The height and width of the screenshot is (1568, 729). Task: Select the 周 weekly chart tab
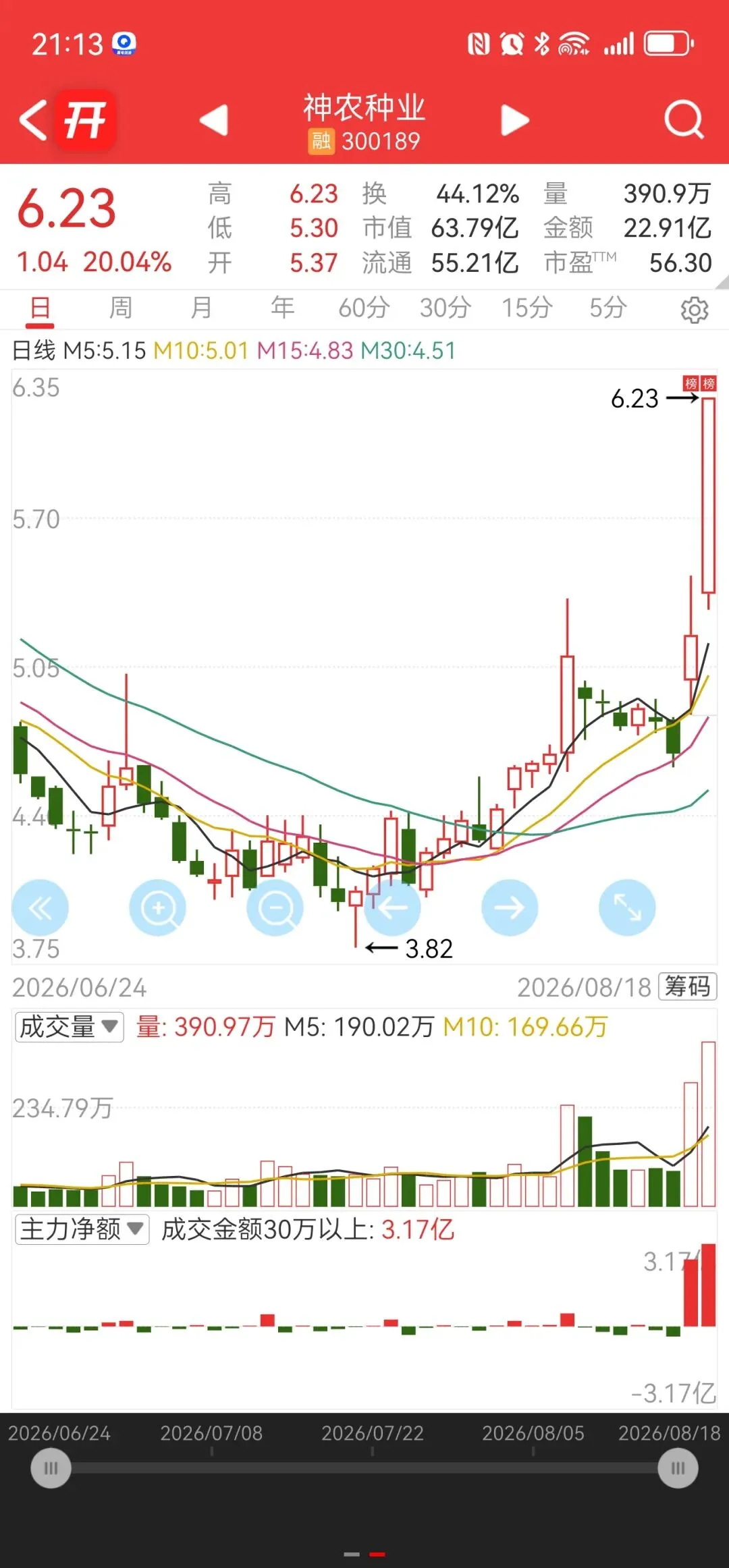[x=121, y=308]
